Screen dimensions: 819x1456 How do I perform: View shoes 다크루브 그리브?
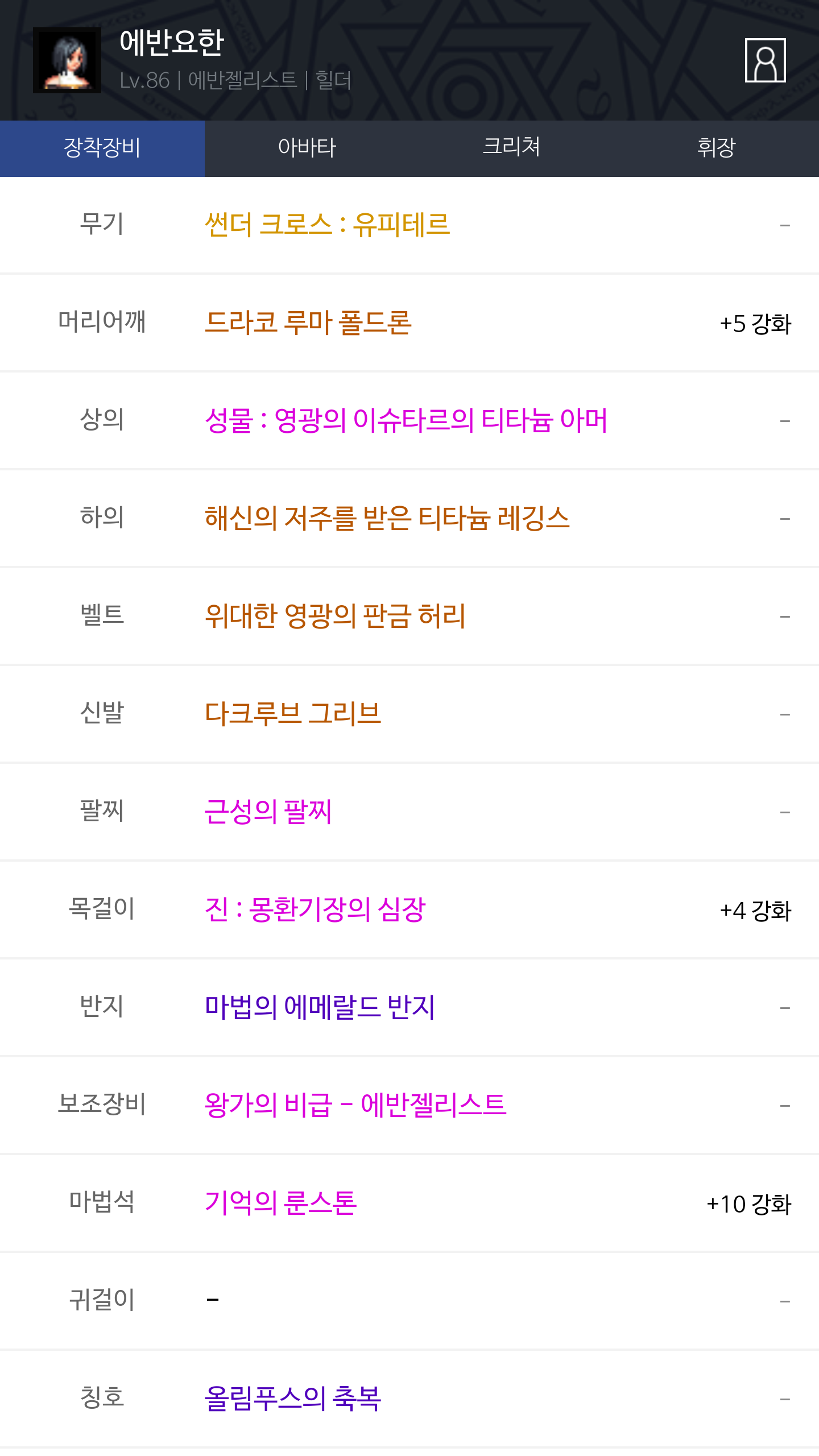click(293, 714)
